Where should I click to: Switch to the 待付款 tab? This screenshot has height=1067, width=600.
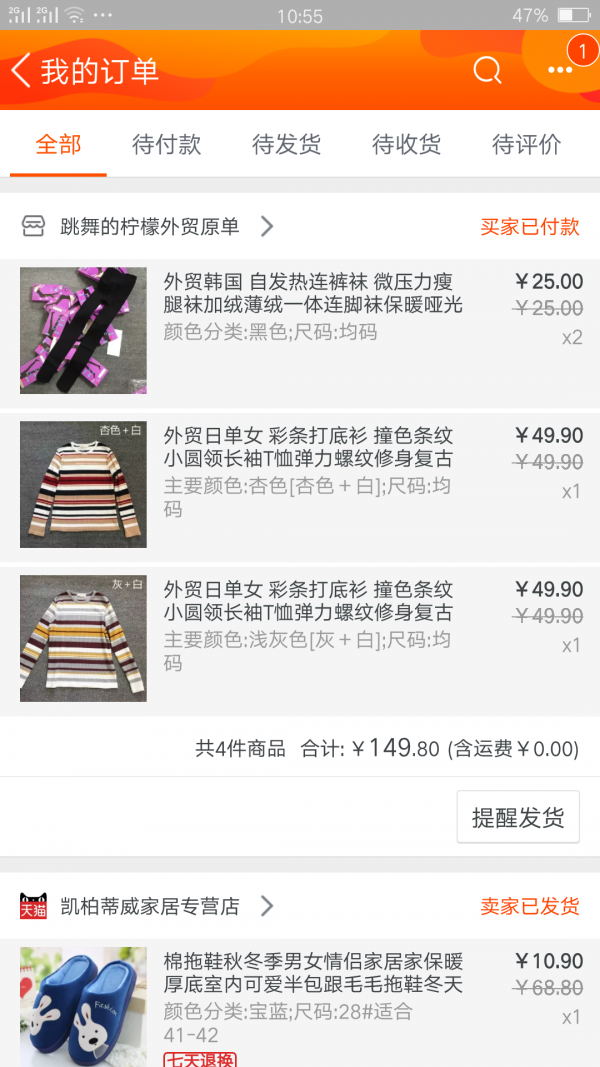click(167, 144)
